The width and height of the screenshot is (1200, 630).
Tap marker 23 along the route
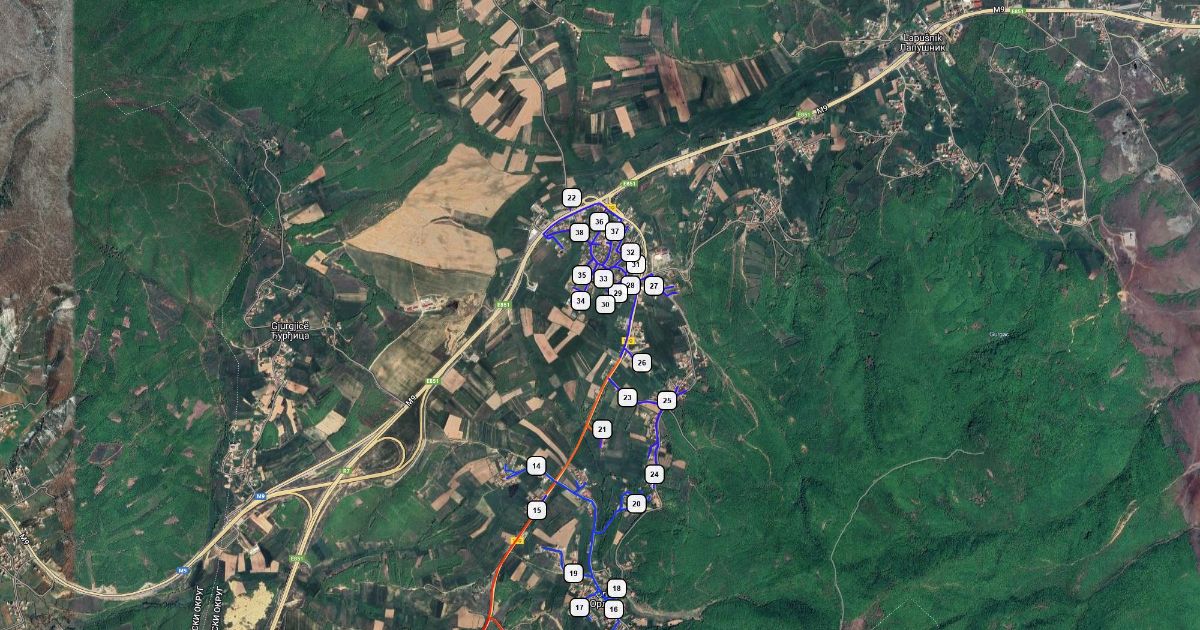[627, 397]
